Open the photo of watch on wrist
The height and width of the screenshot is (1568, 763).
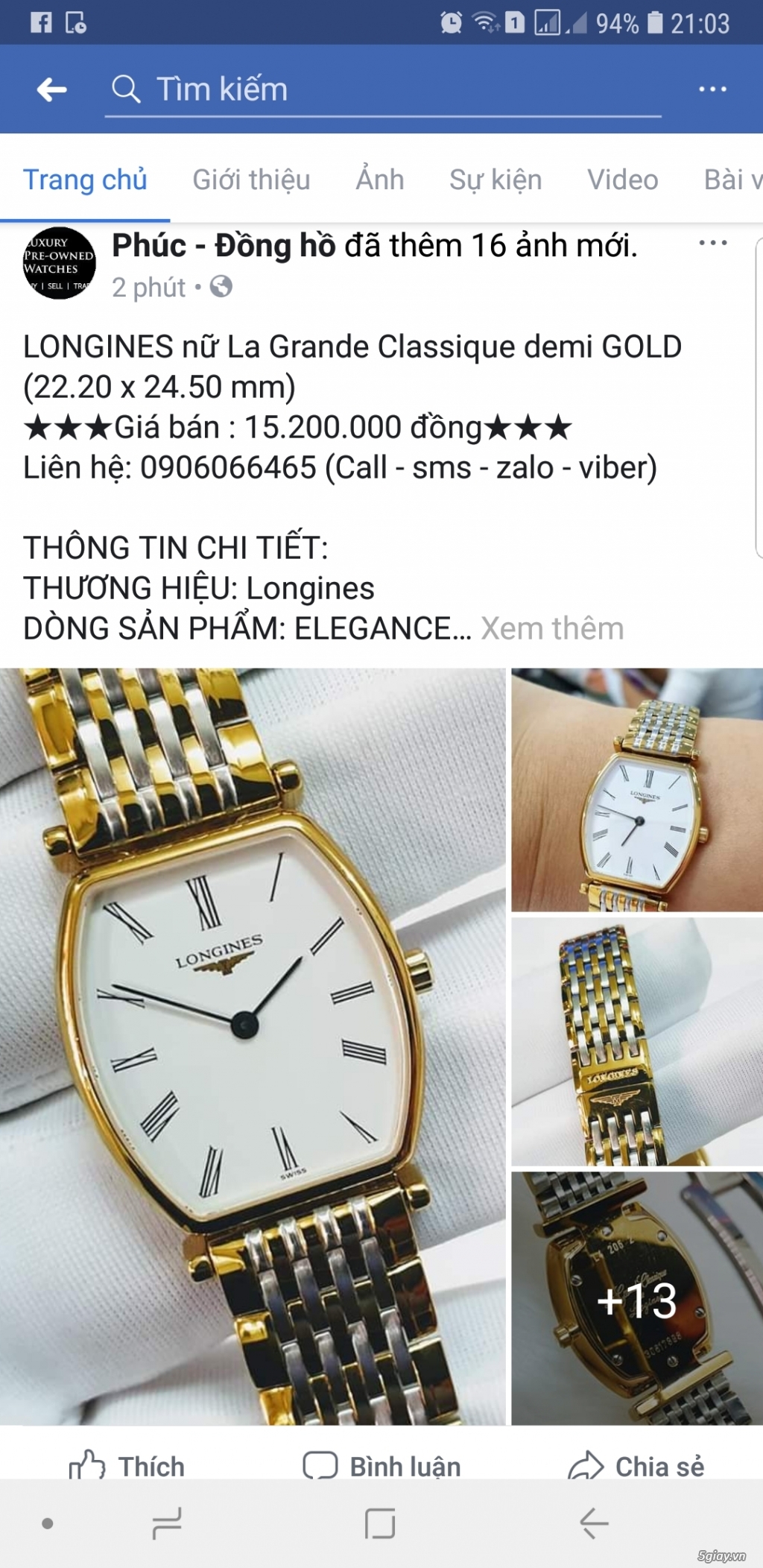click(636, 790)
